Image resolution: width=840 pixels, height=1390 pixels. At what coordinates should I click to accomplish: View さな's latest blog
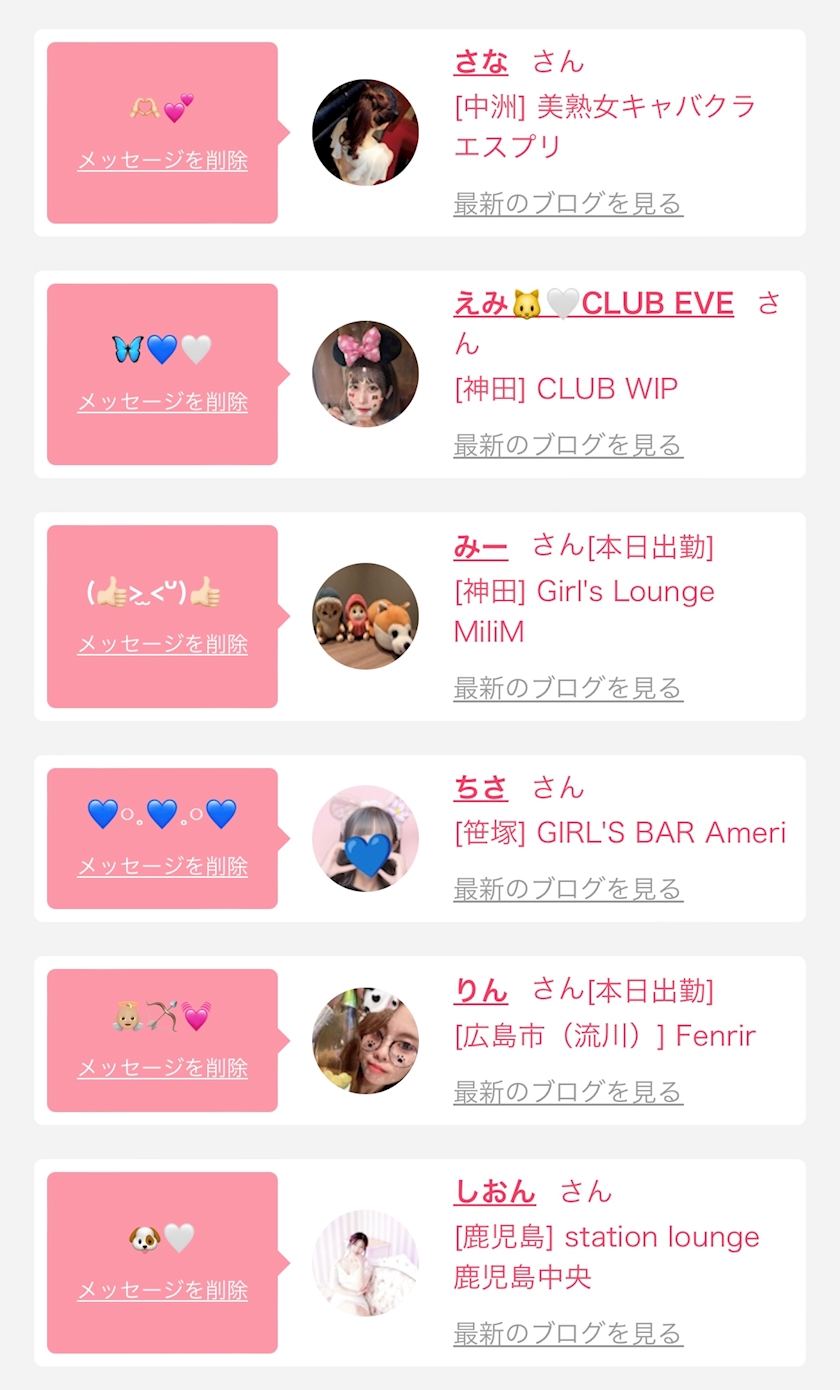point(567,203)
